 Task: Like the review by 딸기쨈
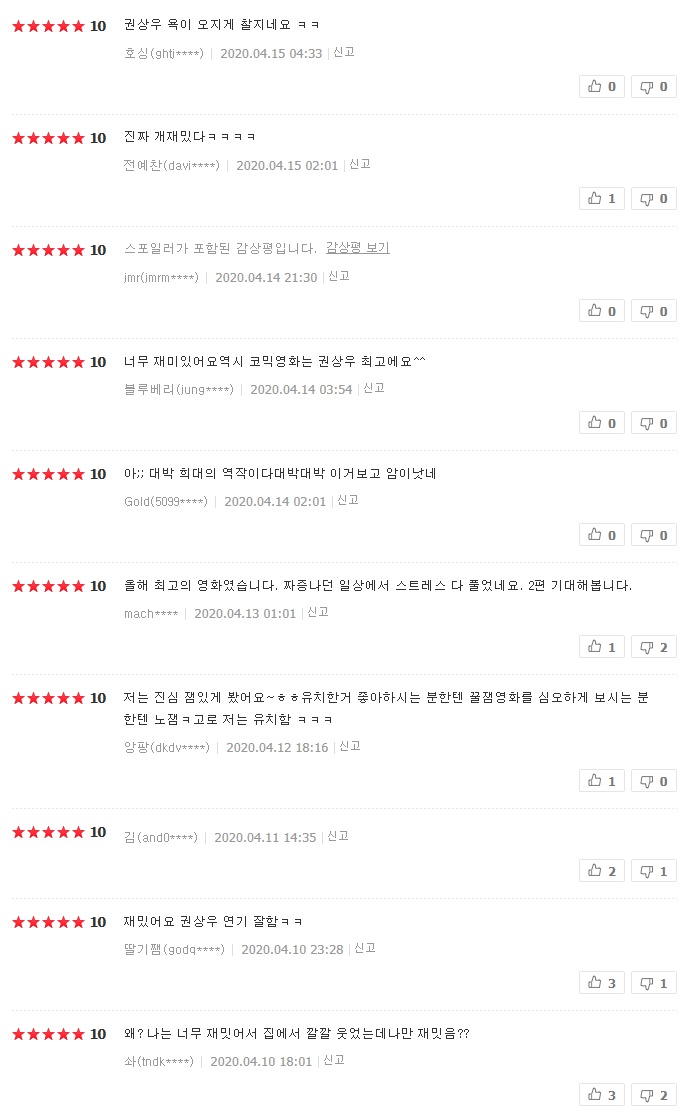602,983
